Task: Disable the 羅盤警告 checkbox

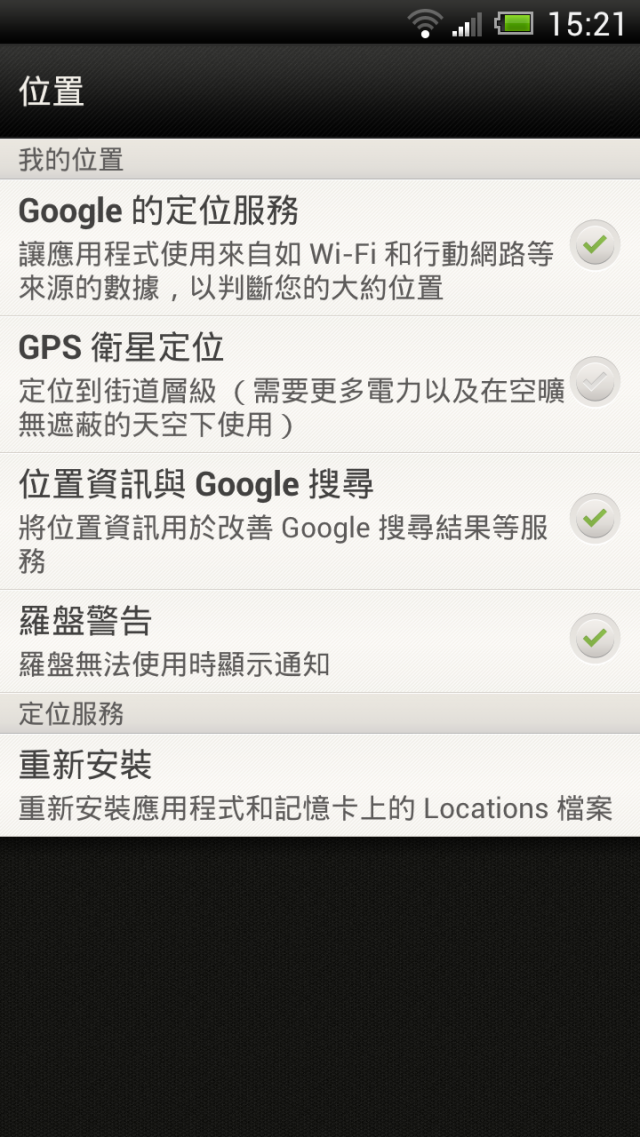Action: pos(594,639)
